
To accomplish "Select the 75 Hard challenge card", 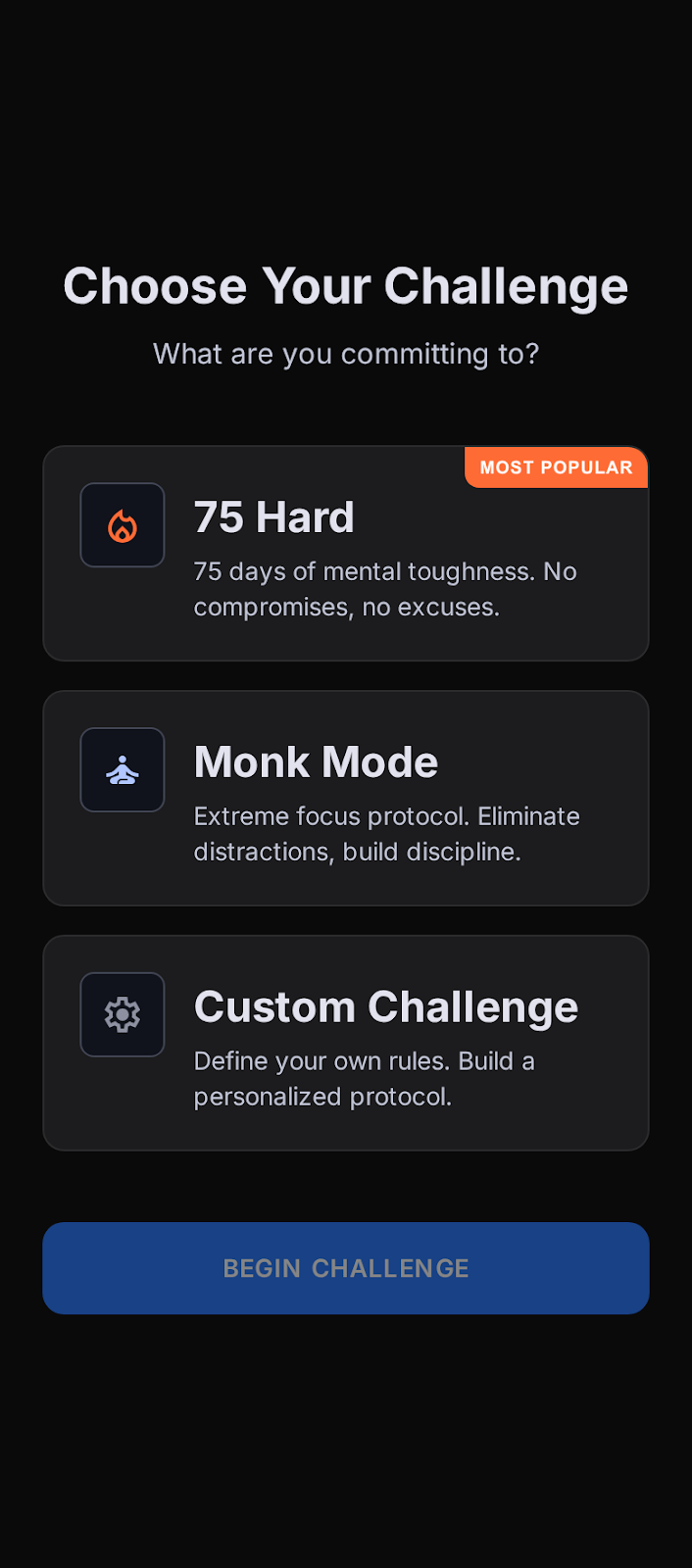I will point(346,554).
